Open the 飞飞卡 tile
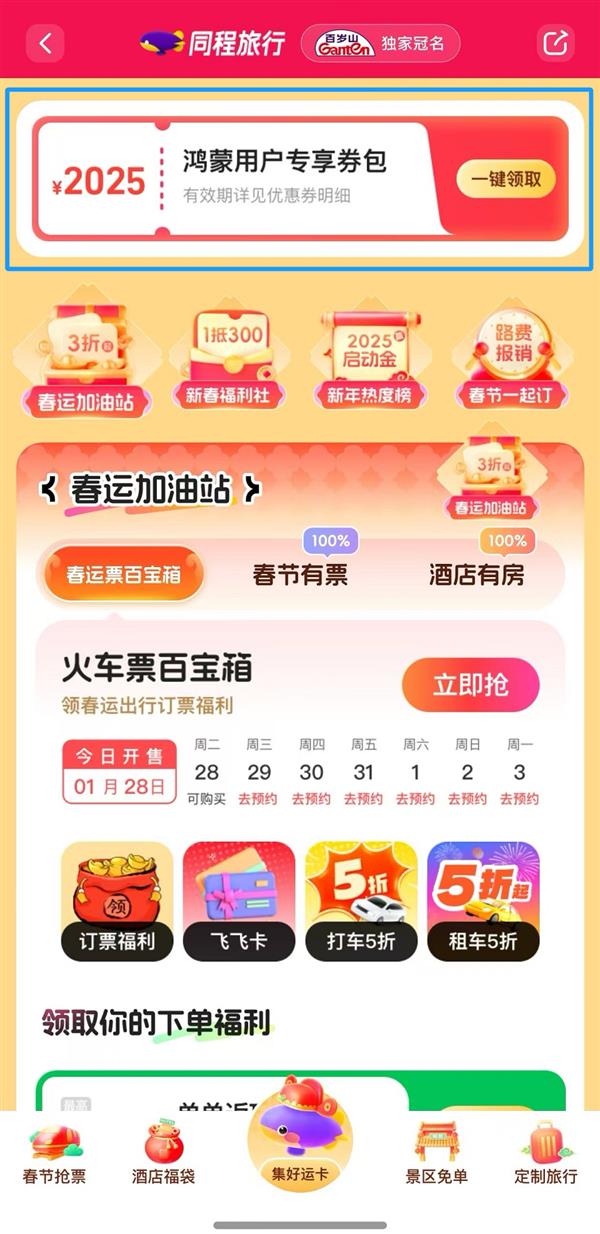The height and width of the screenshot is (1234, 600). coord(239,901)
